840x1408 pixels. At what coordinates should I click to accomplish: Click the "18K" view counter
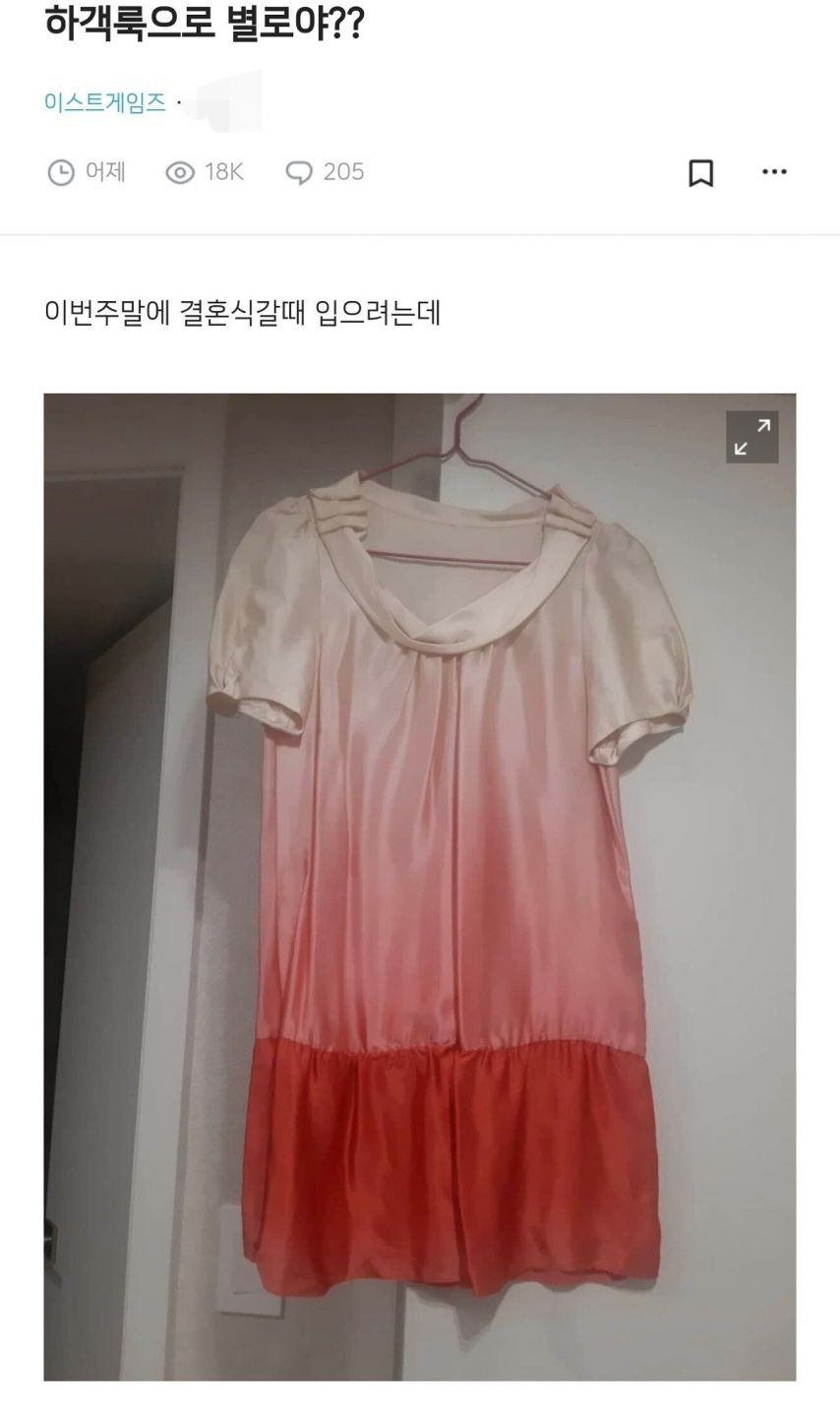coord(223,171)
